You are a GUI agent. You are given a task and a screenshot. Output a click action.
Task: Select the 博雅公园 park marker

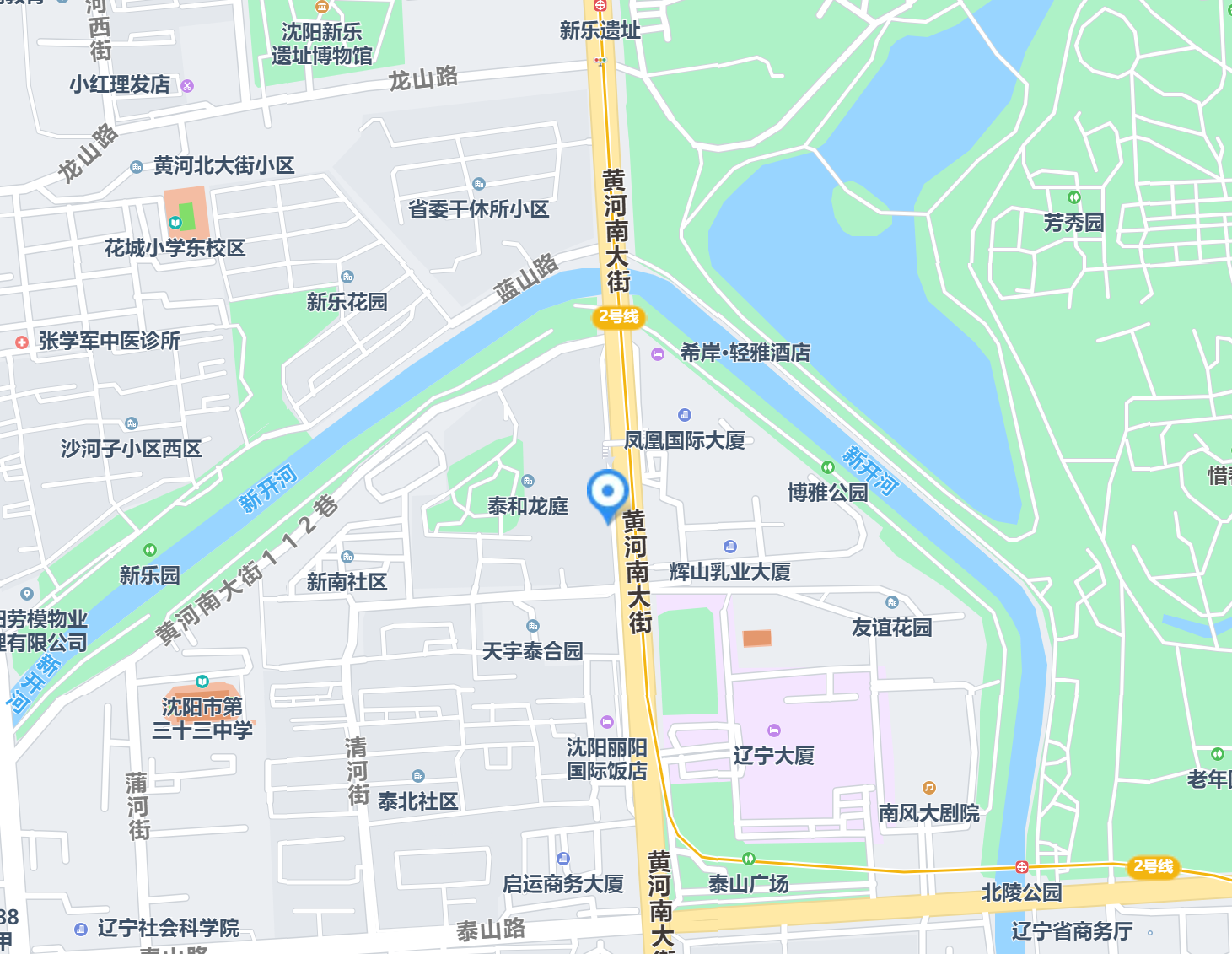[x=828, y=467]
